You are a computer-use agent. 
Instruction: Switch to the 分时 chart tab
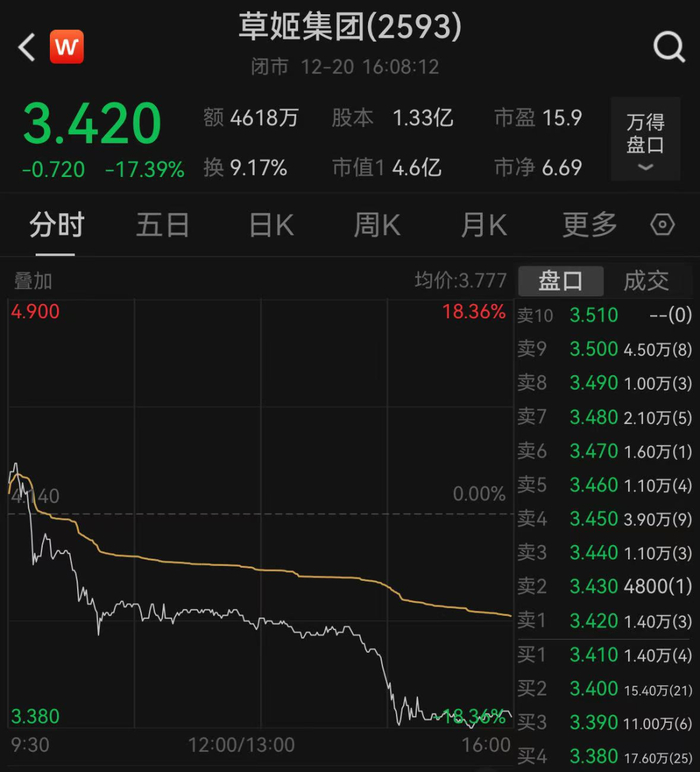[x=57, y=225]
